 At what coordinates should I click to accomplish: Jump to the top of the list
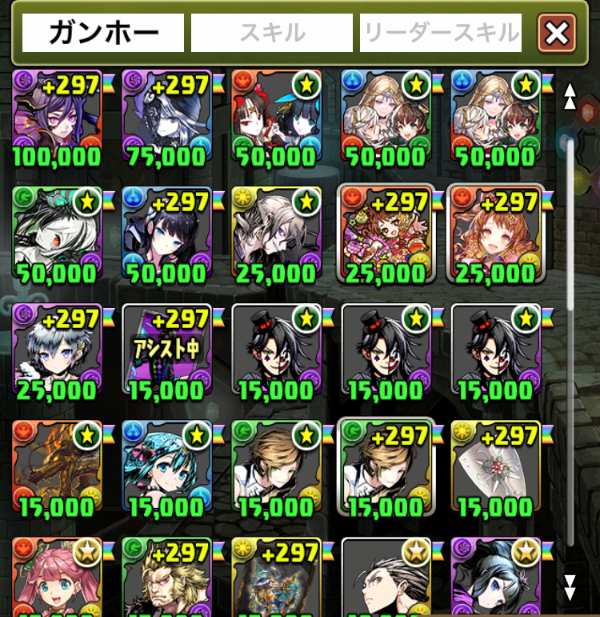coord(570,96)
